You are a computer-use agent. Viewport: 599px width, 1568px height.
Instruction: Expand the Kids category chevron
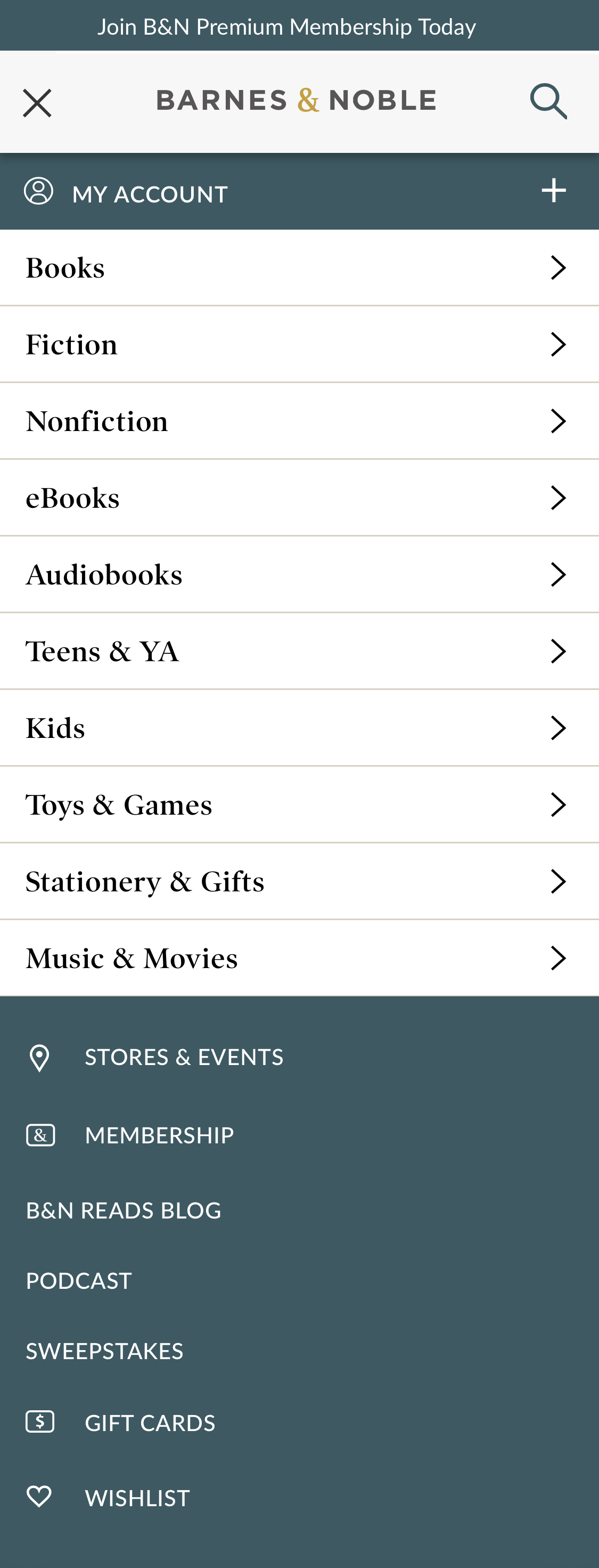point(558,727)
